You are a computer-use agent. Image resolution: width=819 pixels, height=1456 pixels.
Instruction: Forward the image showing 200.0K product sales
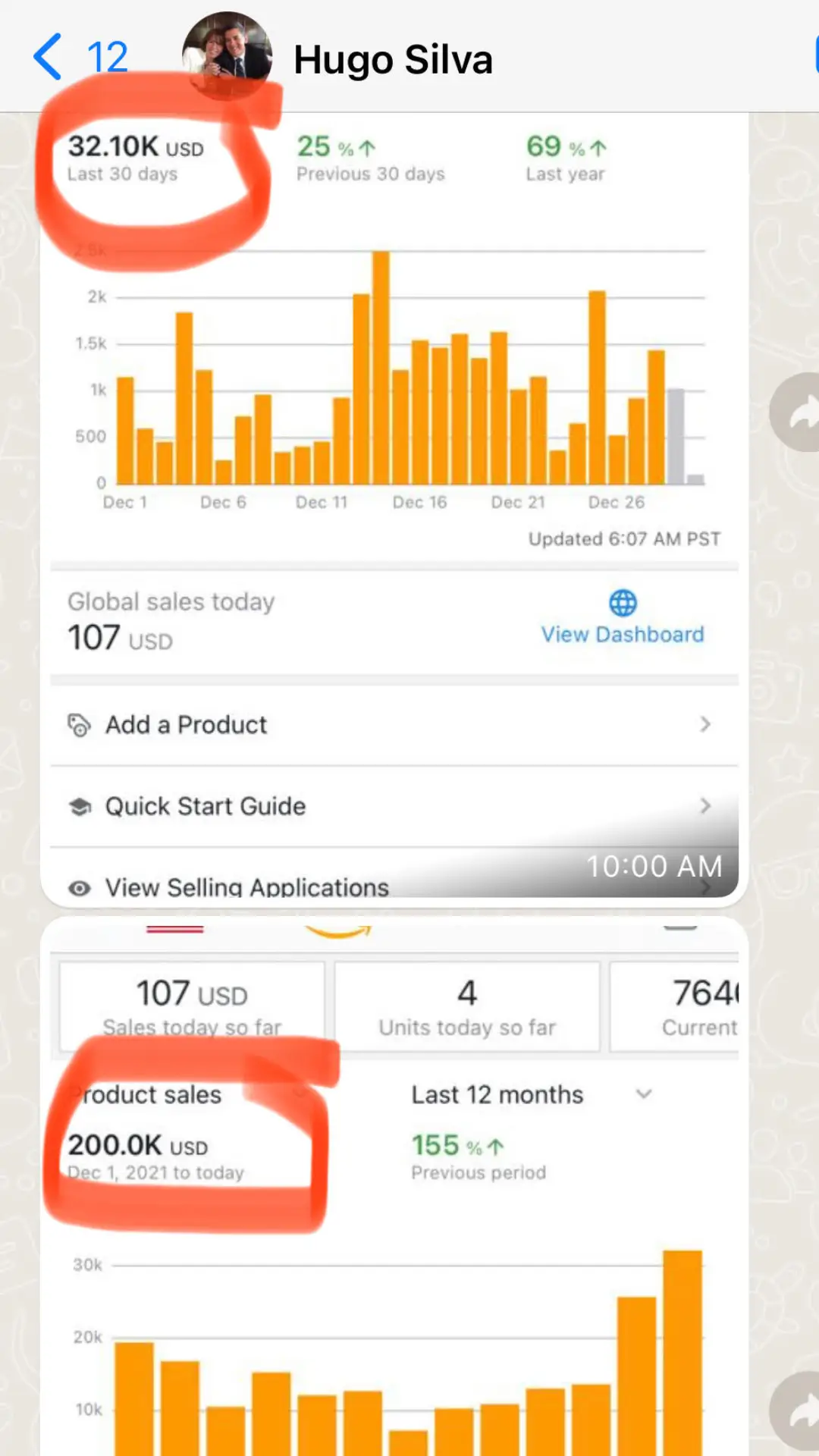coord(796,1410)
